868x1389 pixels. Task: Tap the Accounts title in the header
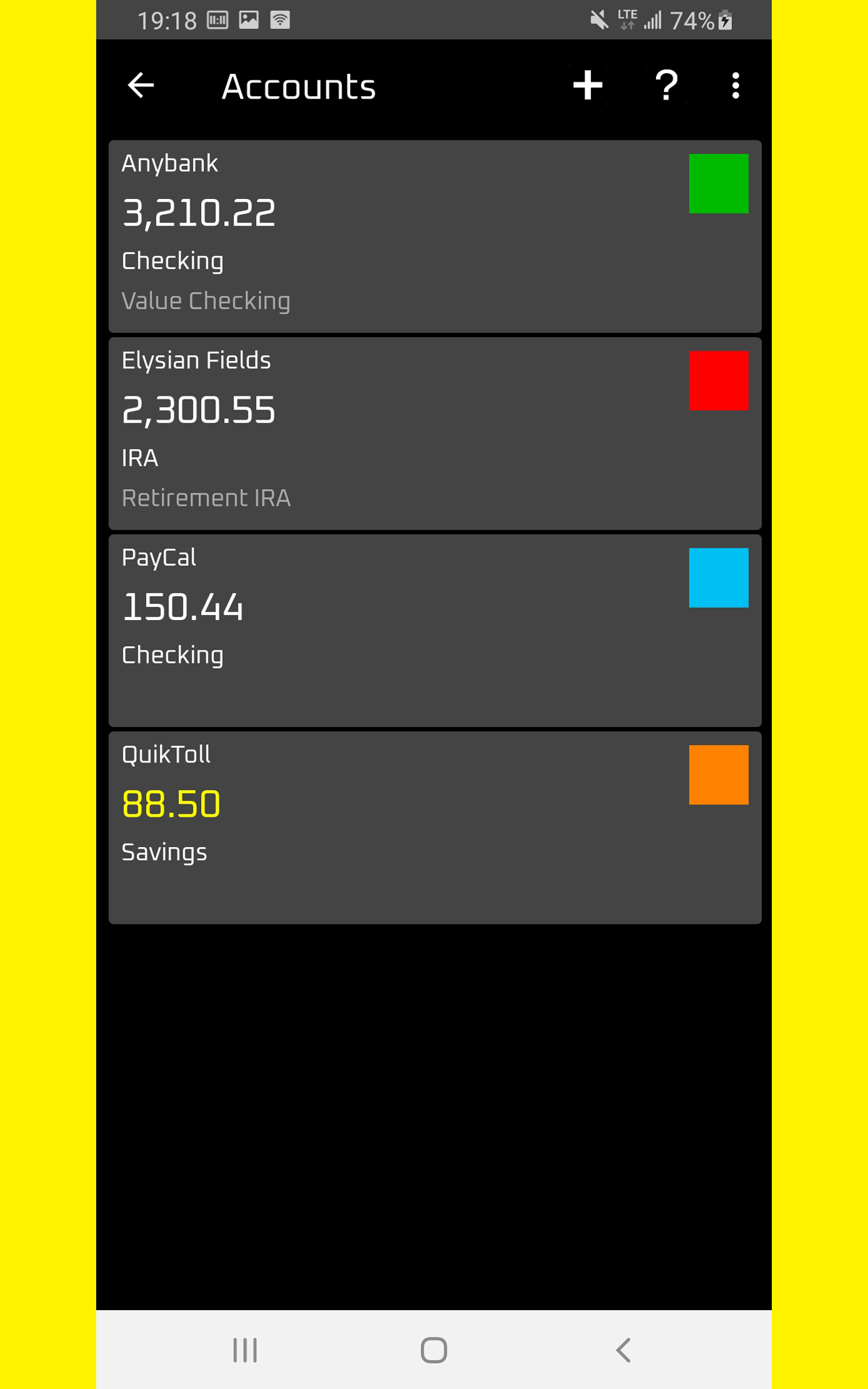[298, 85]
